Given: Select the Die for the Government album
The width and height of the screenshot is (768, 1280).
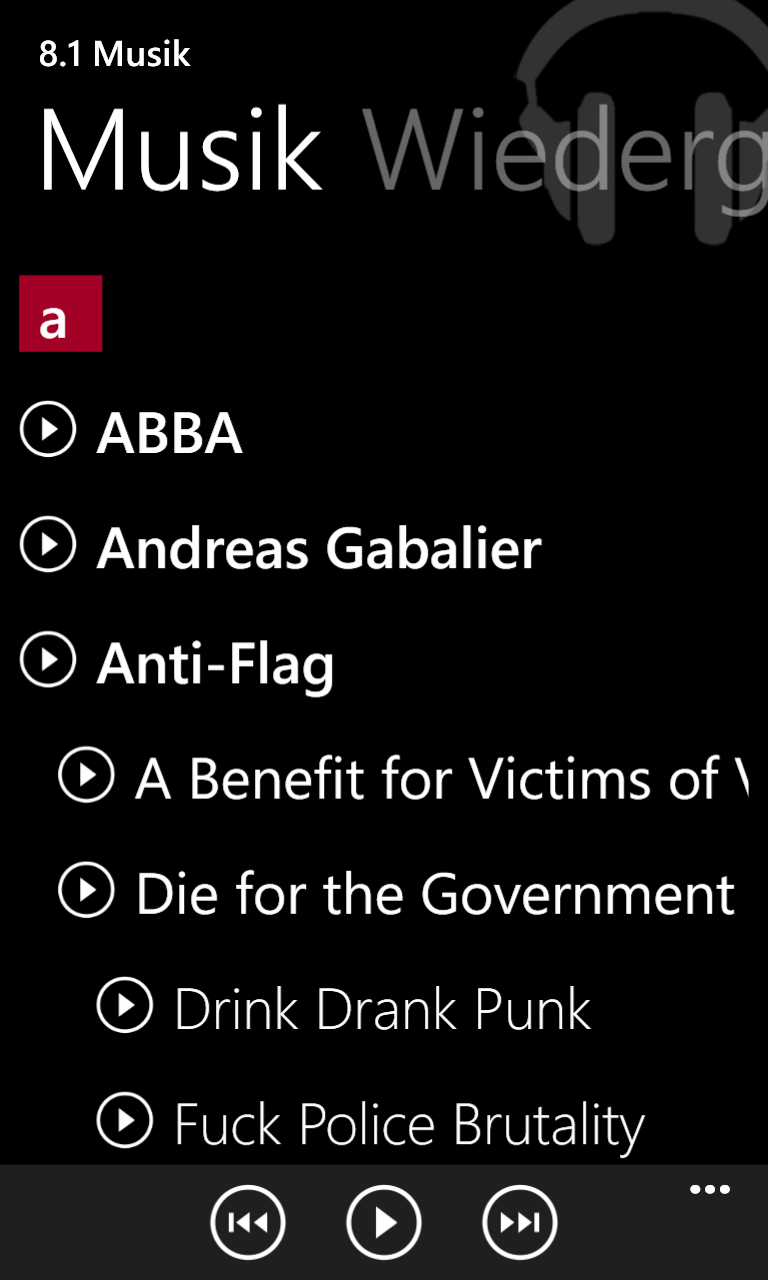Looking at the screenshot, I should coord(436,893).
